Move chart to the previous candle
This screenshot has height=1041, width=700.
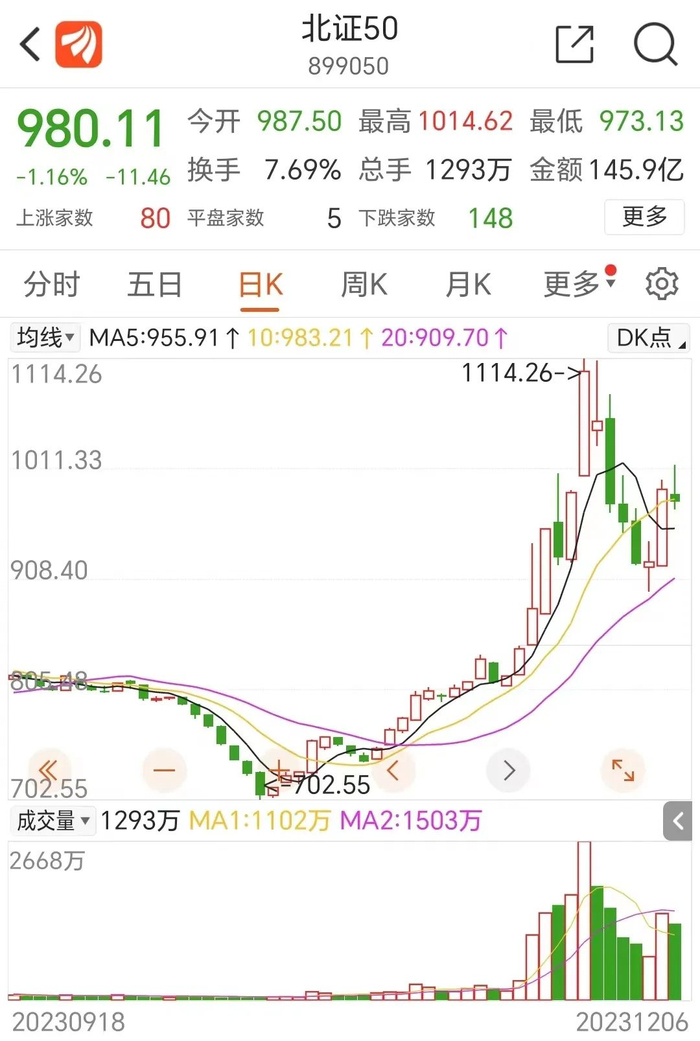(394, 770)
